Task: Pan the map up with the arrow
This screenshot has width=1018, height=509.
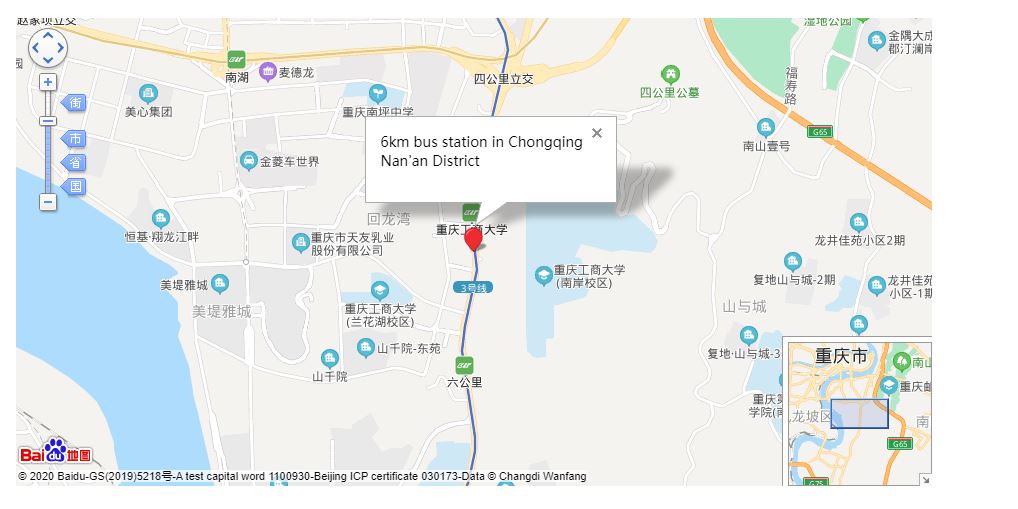Action: click(x=48, y=35)
